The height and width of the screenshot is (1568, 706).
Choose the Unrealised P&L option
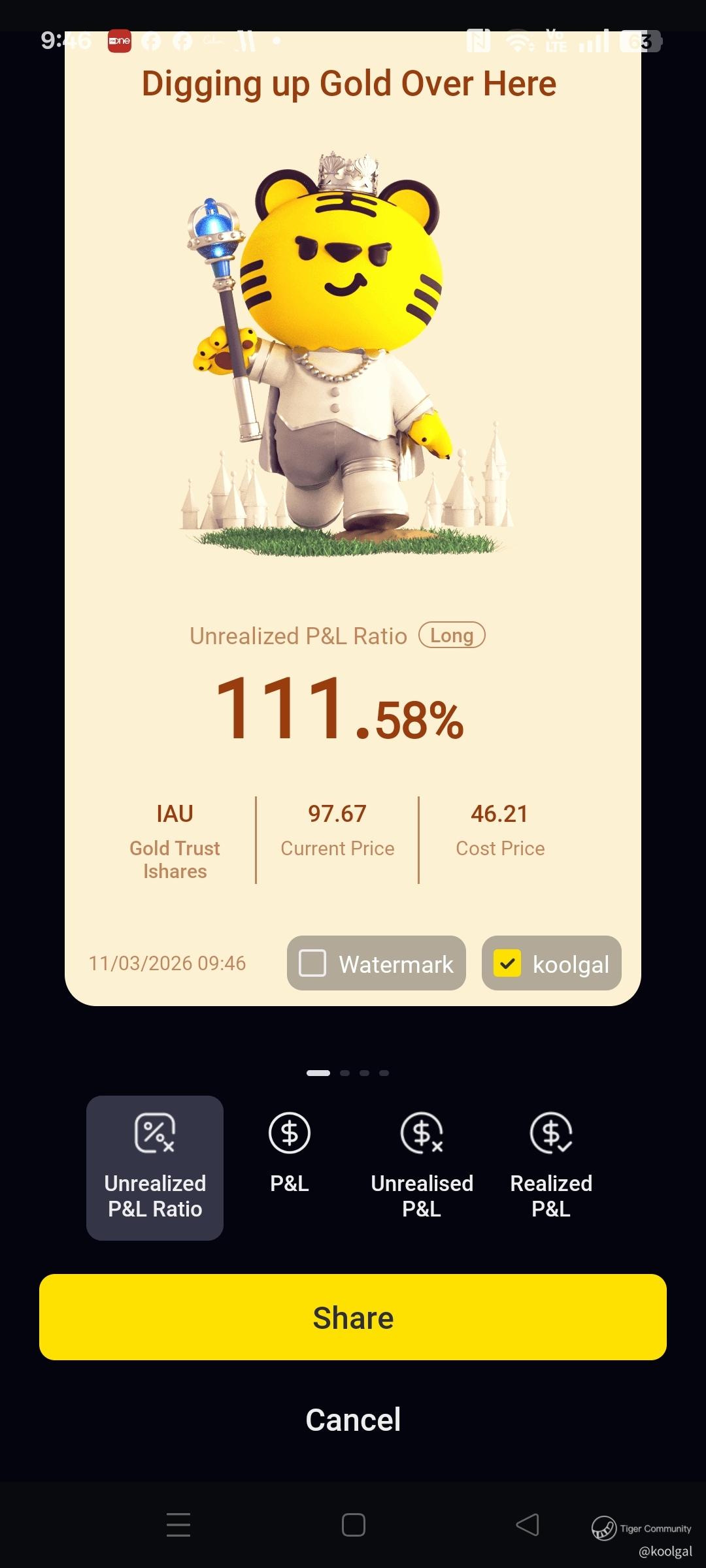click(x=422, y=1166)
